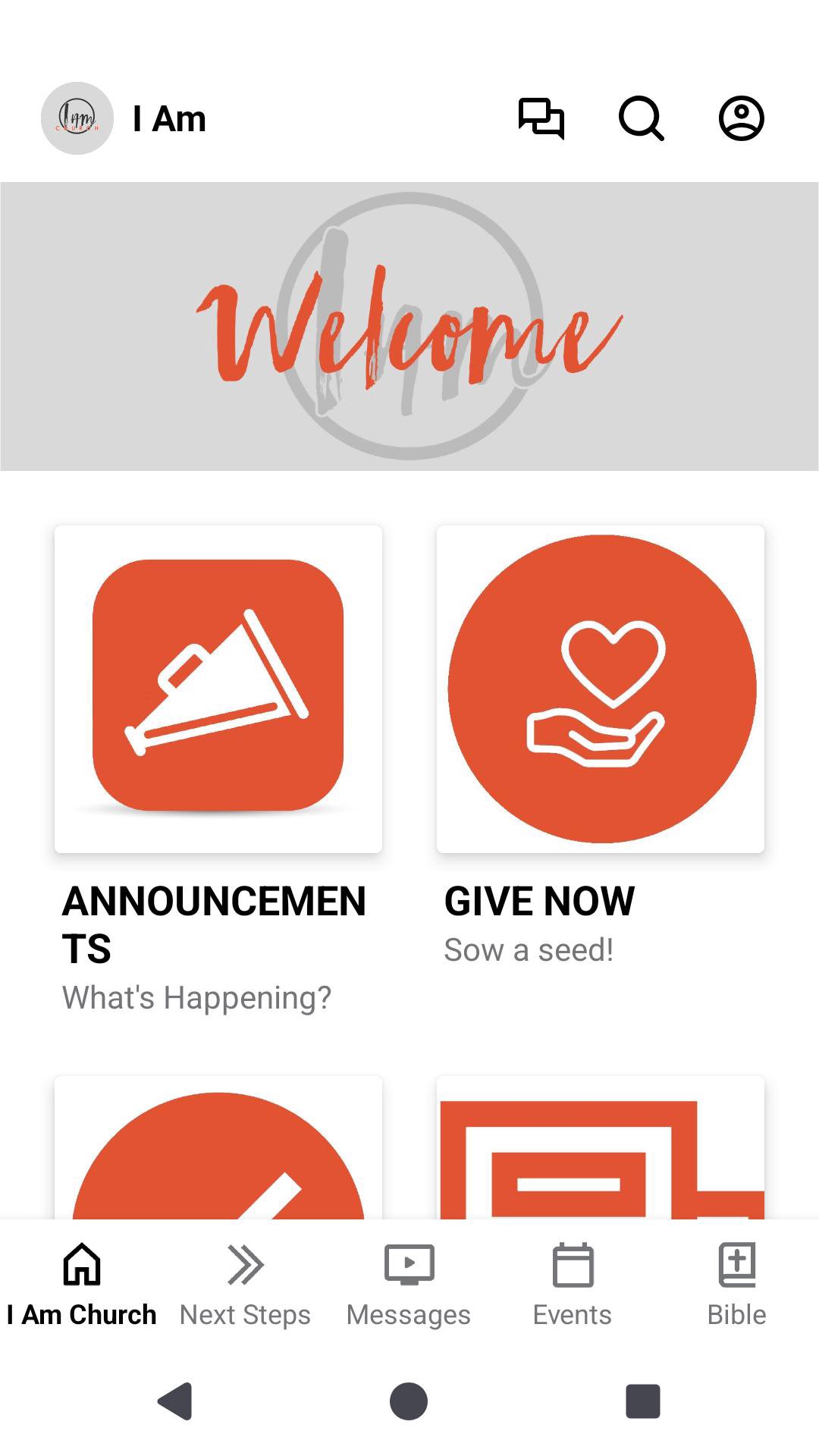Viewport: 819px width, 1456px height.
Task: Tap the Welcome banner
Action: pos(409,326)
